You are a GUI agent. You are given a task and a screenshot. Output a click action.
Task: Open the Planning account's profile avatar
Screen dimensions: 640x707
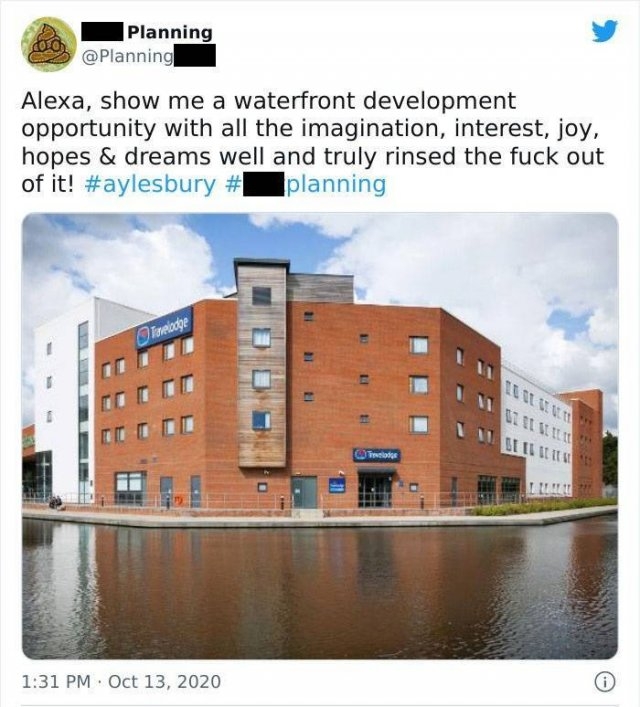coord(48,45)
